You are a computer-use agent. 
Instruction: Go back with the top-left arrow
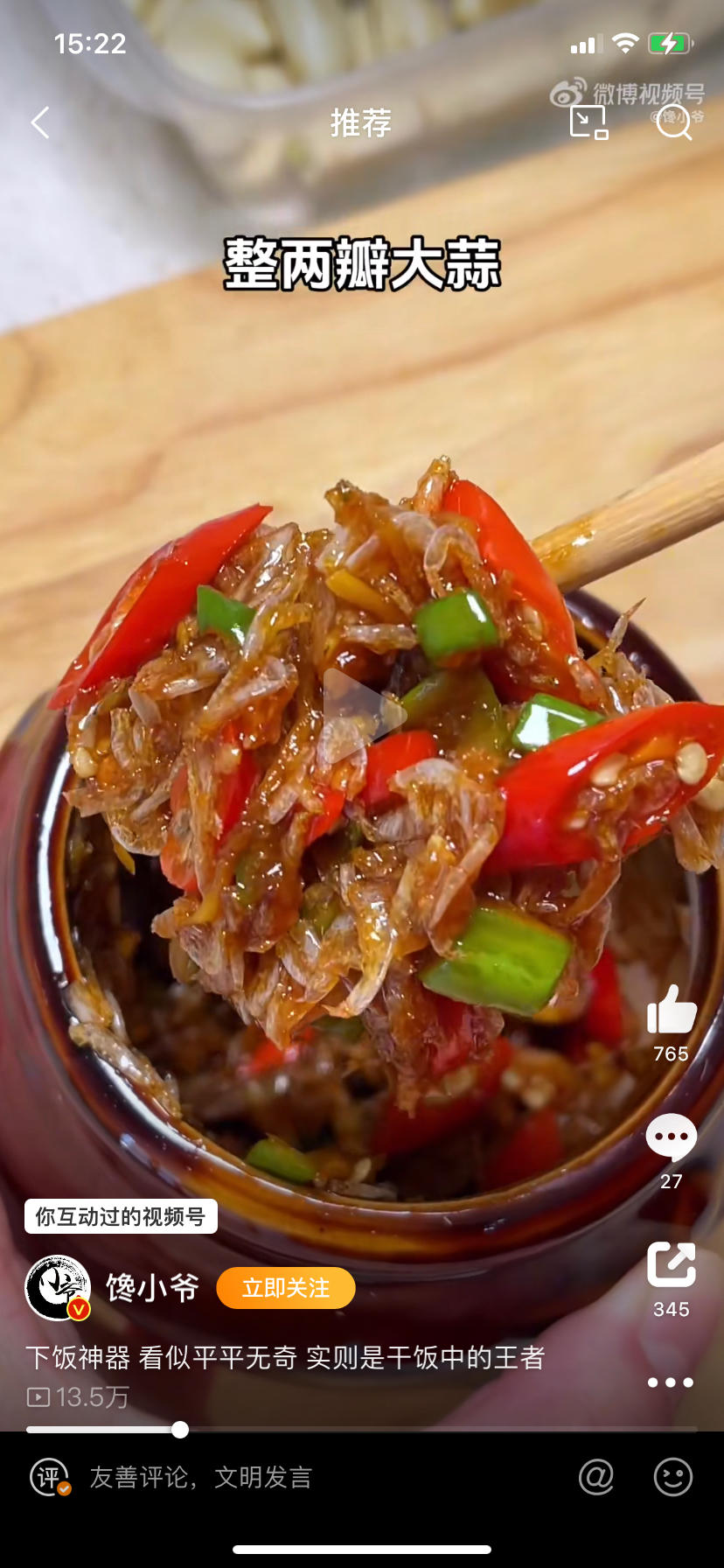coord(40,122)
